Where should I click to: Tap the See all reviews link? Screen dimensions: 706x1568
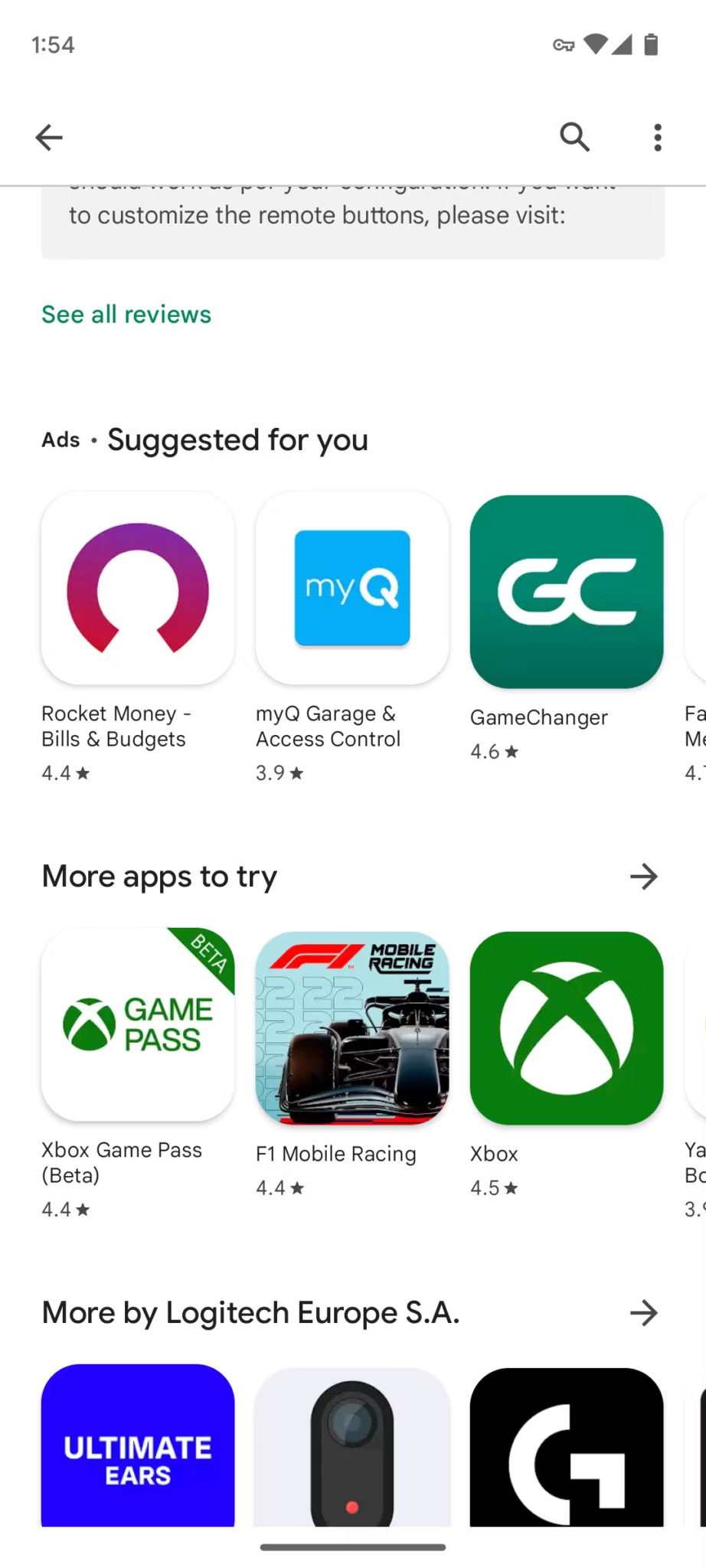pyautogui.click(x=126, y=314)
